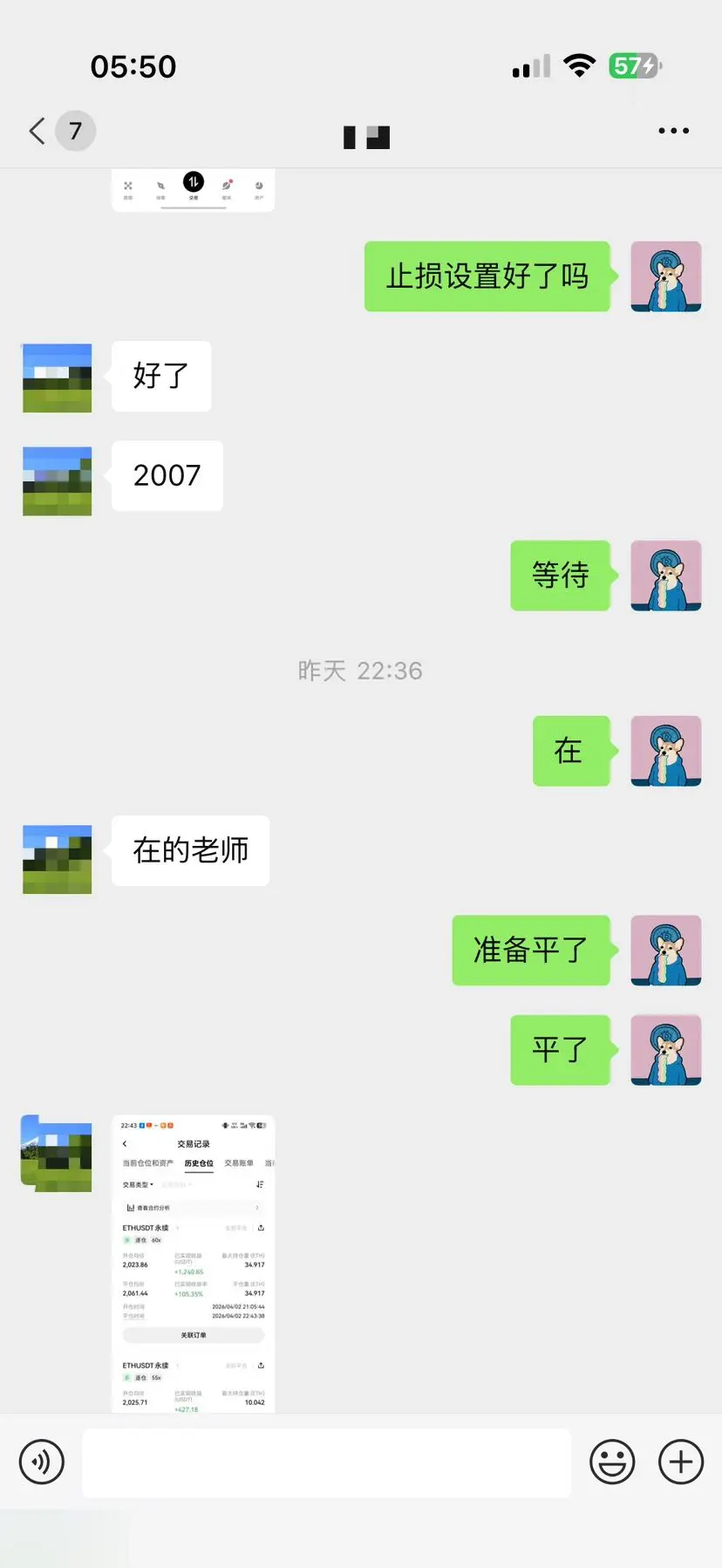Tap the 查看合约分析 link text
Screen dimensions: 722x1568
(x=153, y=1208)
